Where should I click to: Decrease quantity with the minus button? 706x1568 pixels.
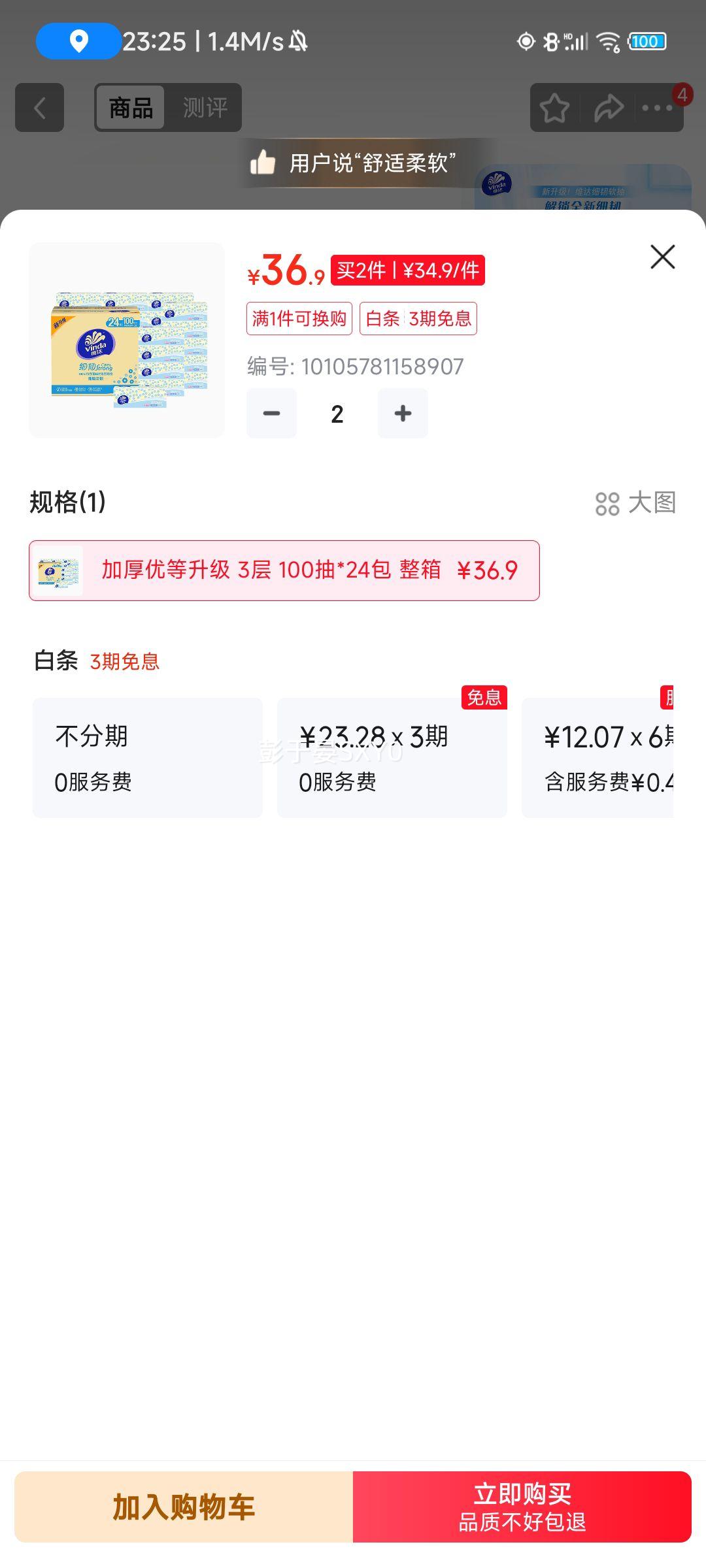pos(271,413)
